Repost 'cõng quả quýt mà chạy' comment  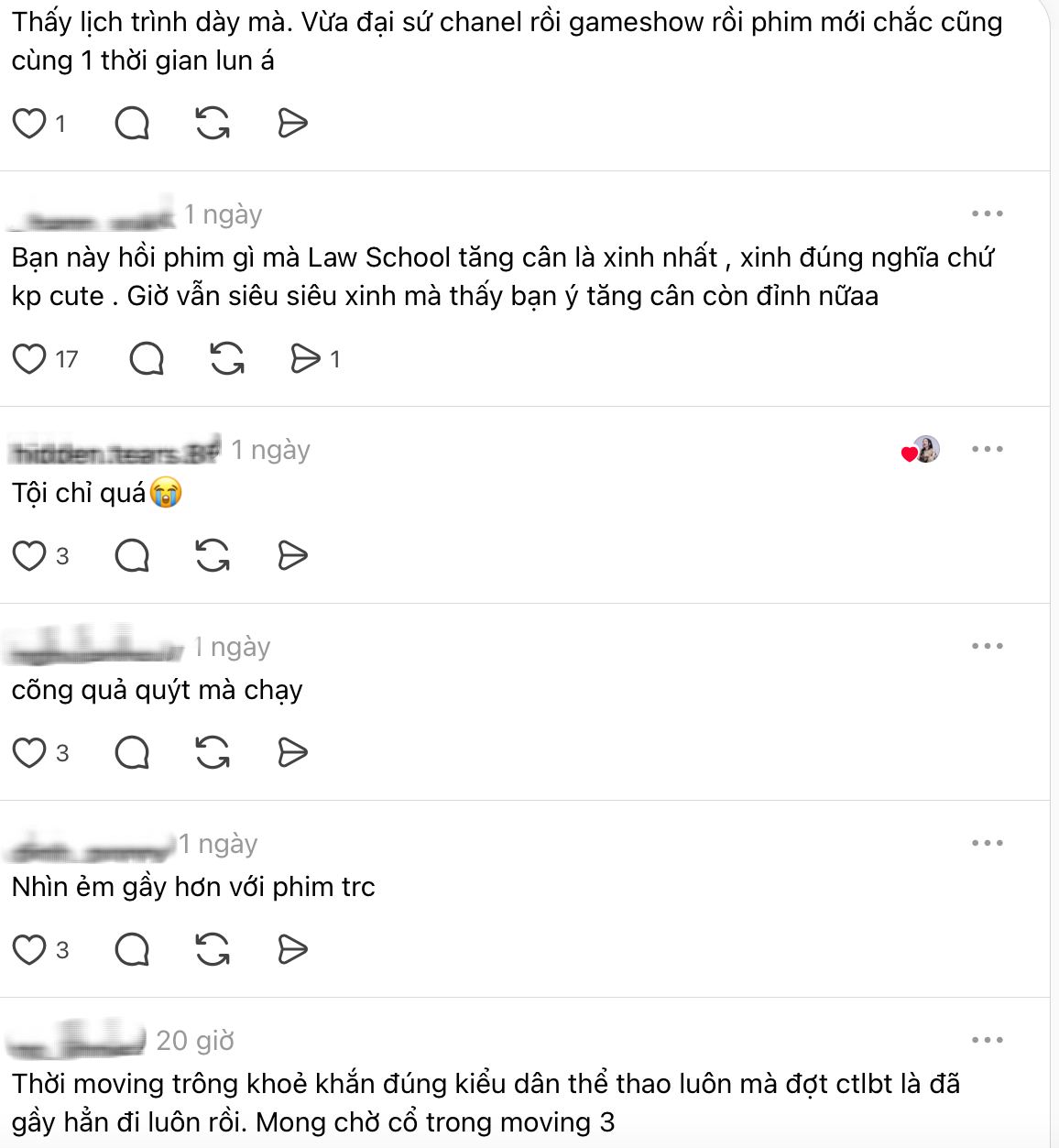pyautogui.click(x=213, y=752)
